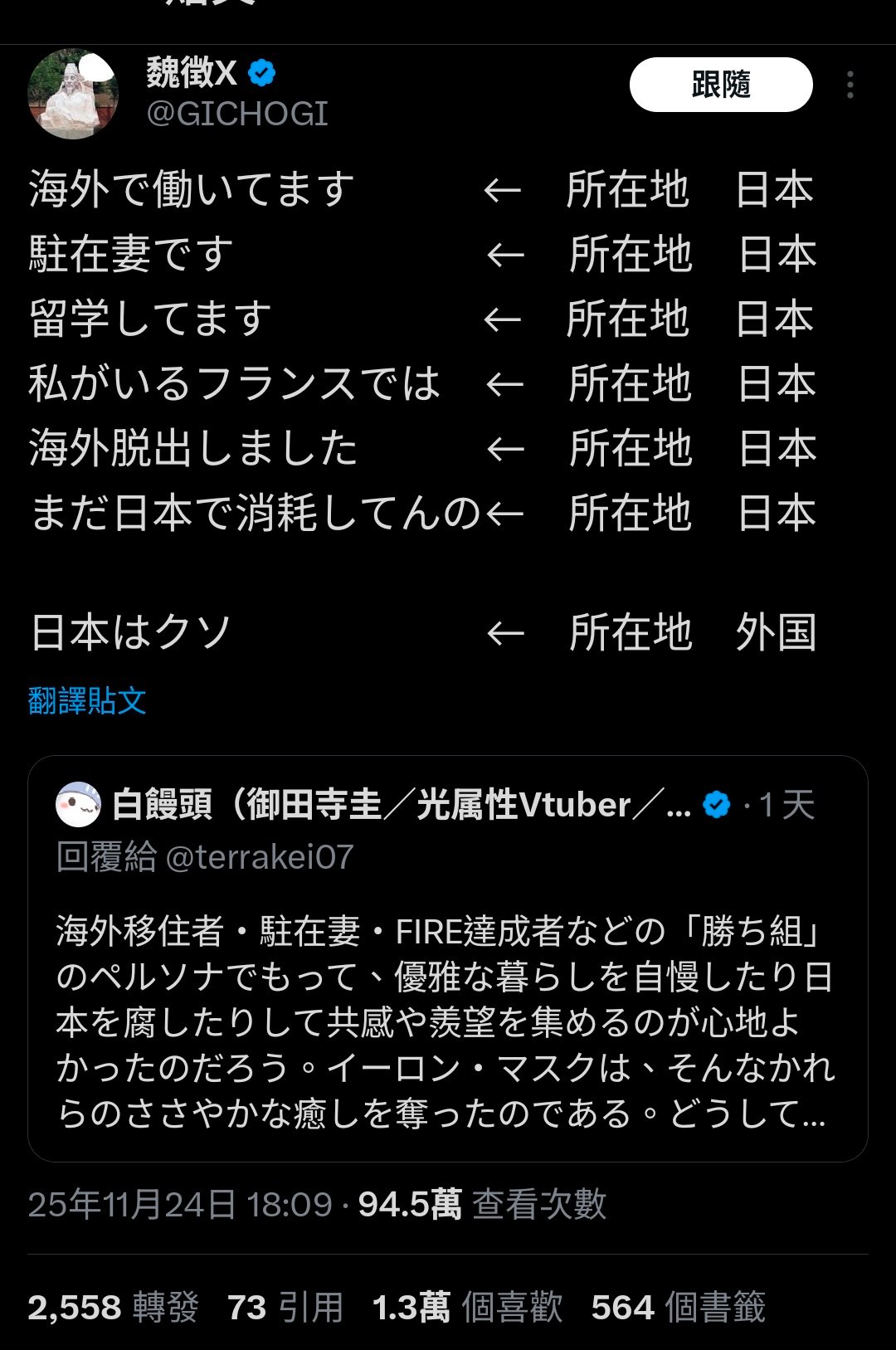Image resolution: width=896 pixels, height=1350 pixels.
Task: View the 73 引用 quotes list
Action: (x=285, y=1307)
